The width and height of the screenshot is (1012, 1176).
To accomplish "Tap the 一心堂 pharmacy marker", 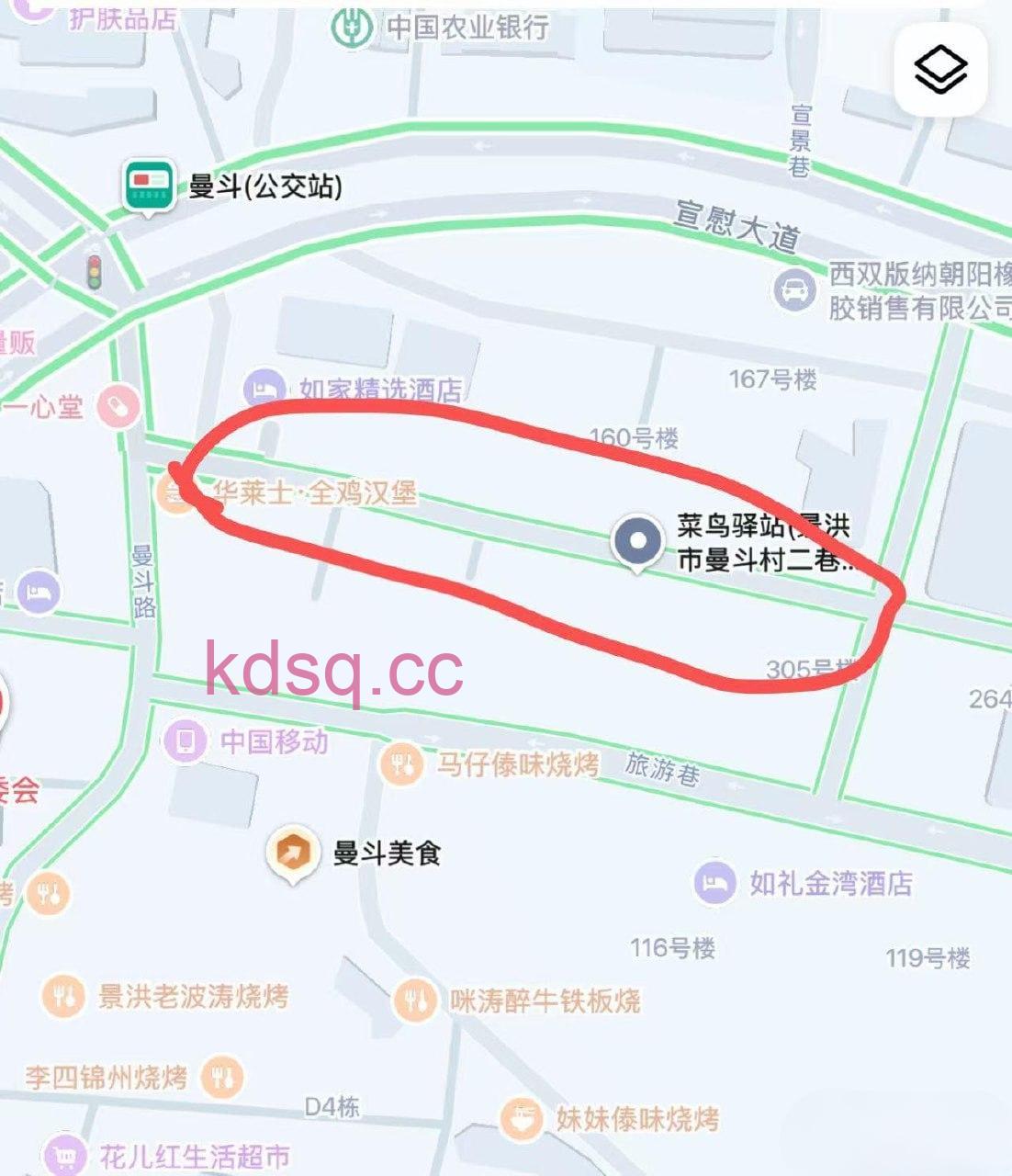I will click(x=118, y=407).
